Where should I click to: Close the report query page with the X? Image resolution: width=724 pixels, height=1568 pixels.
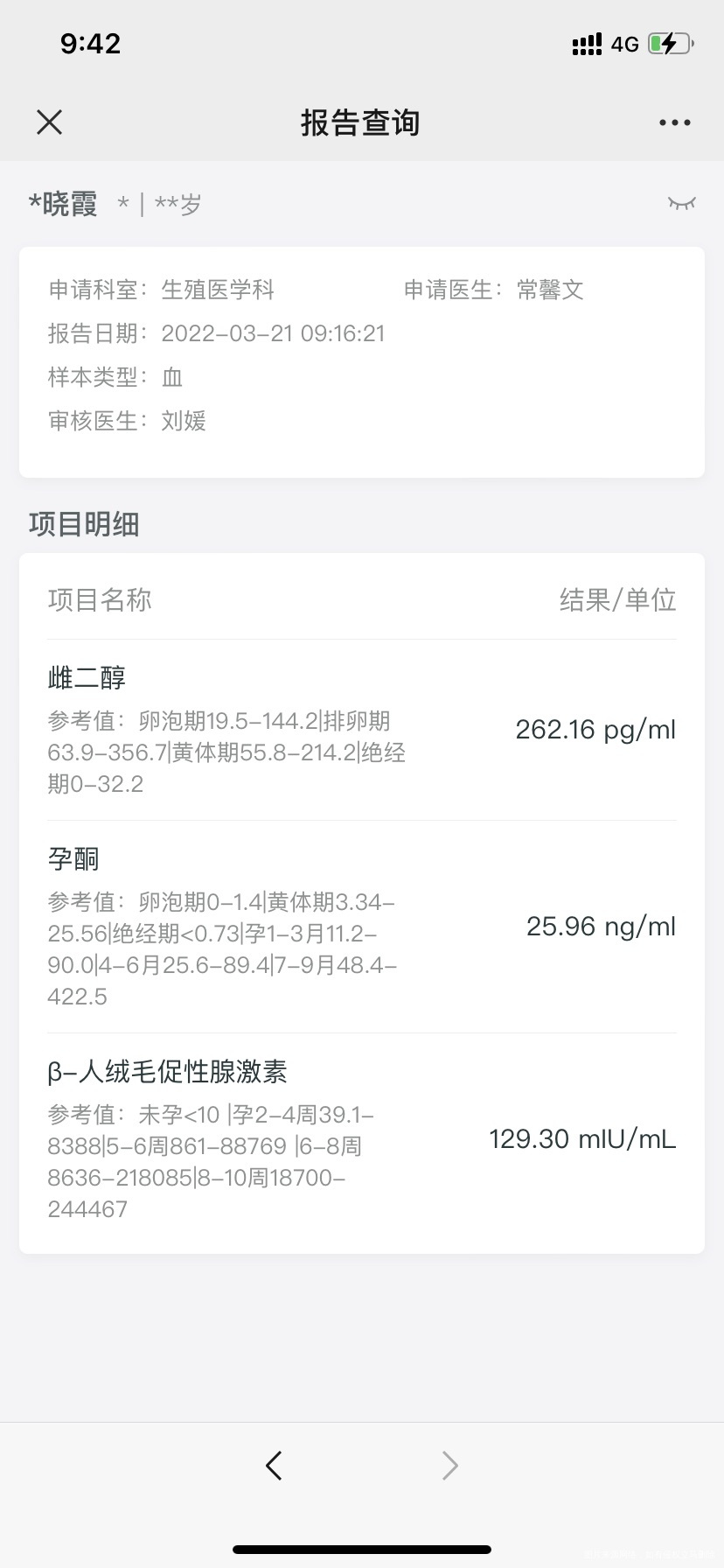click(49, 122)
